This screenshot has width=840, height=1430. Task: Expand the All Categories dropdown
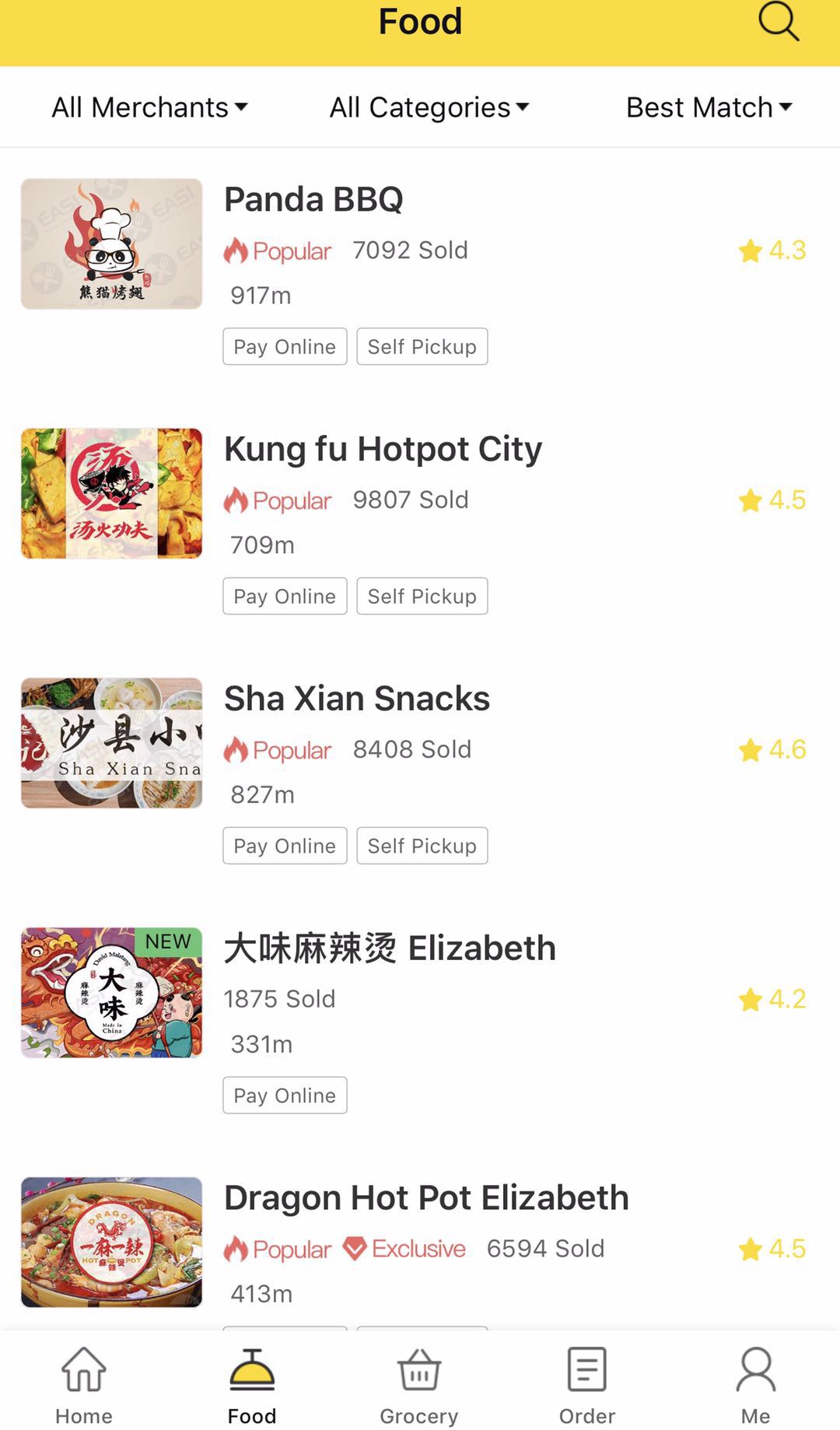pyautogui.click(x=429, y=107)
